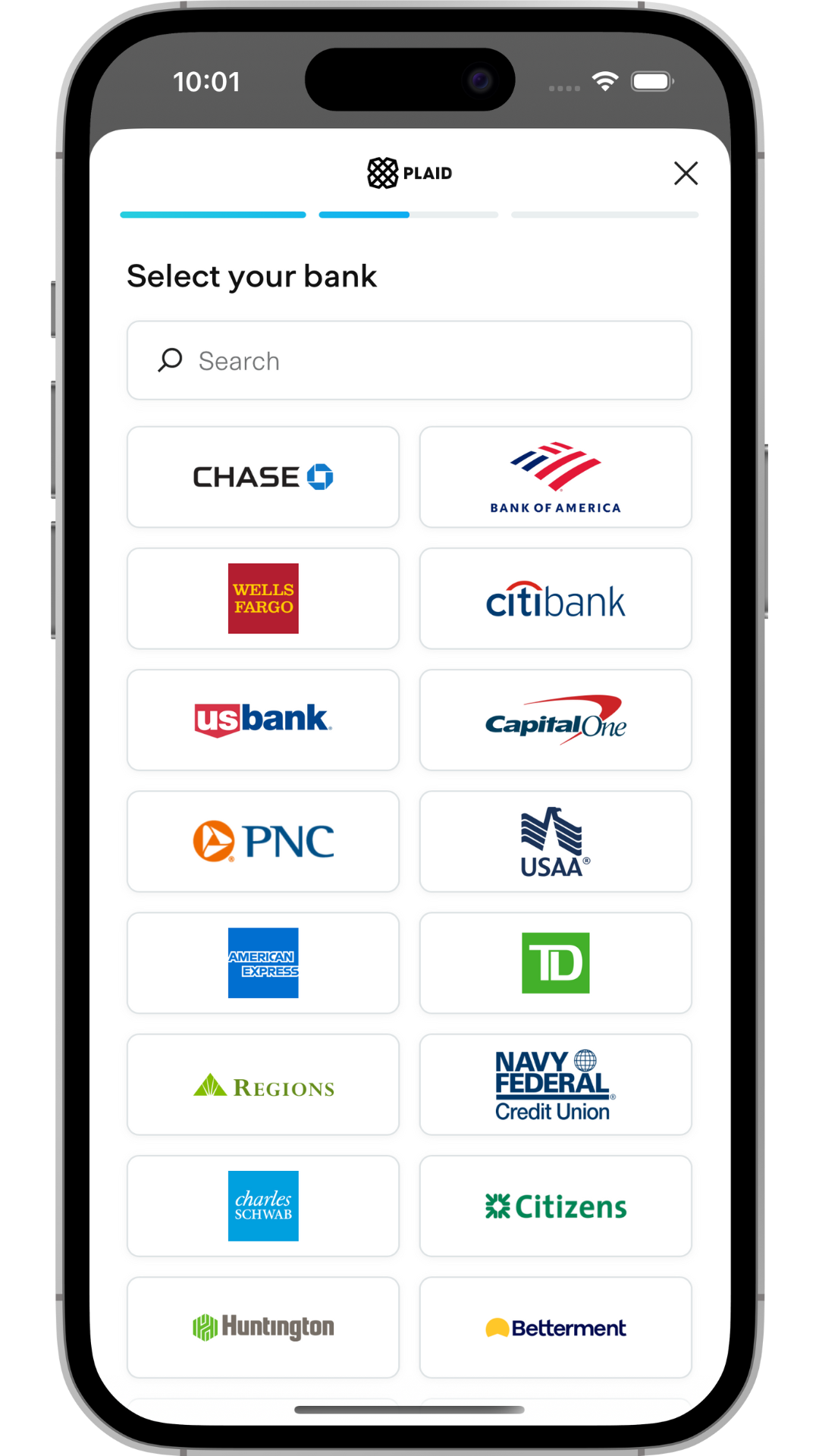Select USAA as your bank
819x1456 pixels.
[555, 842]
